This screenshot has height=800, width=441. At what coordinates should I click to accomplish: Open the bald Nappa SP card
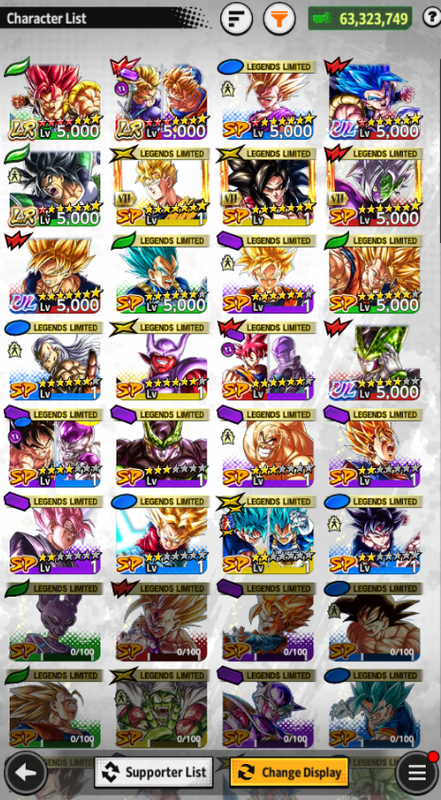click(x=268, y=448)
